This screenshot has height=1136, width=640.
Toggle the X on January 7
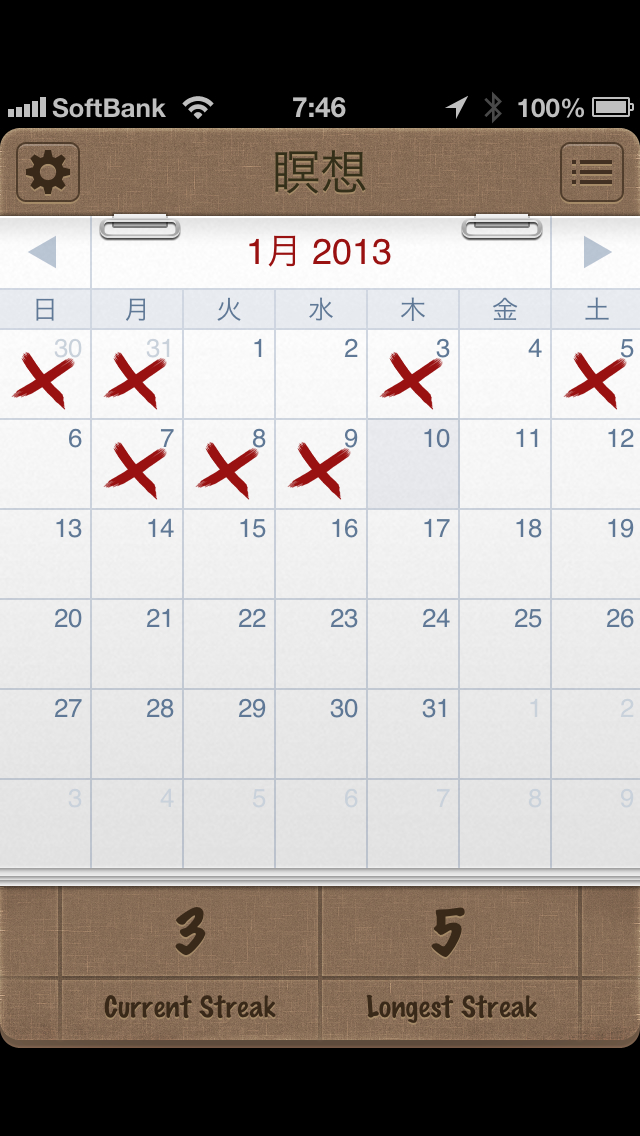137,465
